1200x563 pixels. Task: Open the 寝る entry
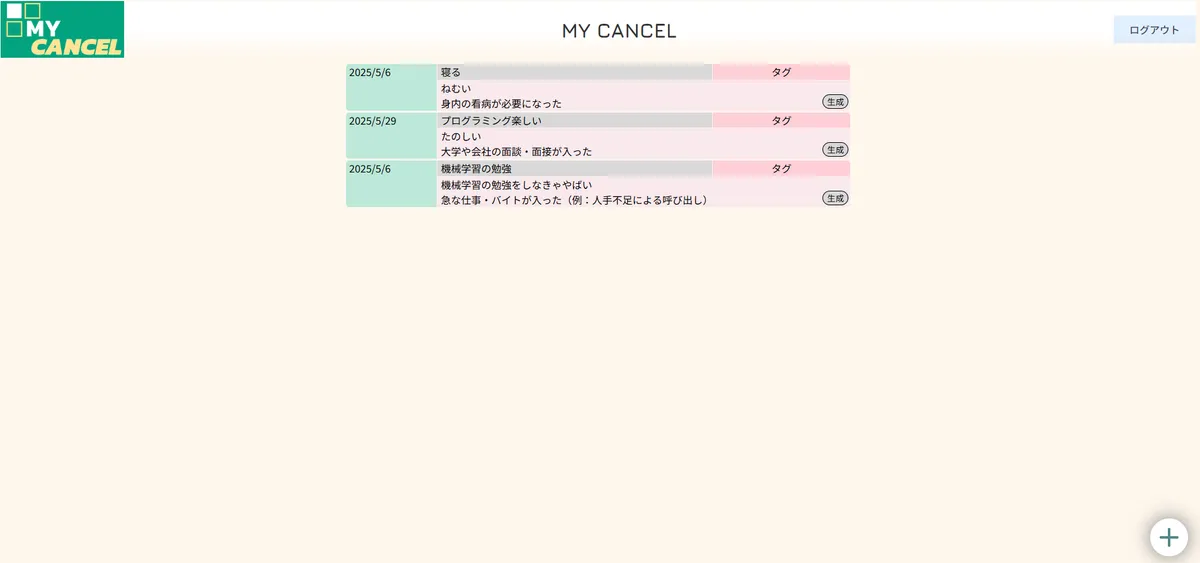[574, 72]
